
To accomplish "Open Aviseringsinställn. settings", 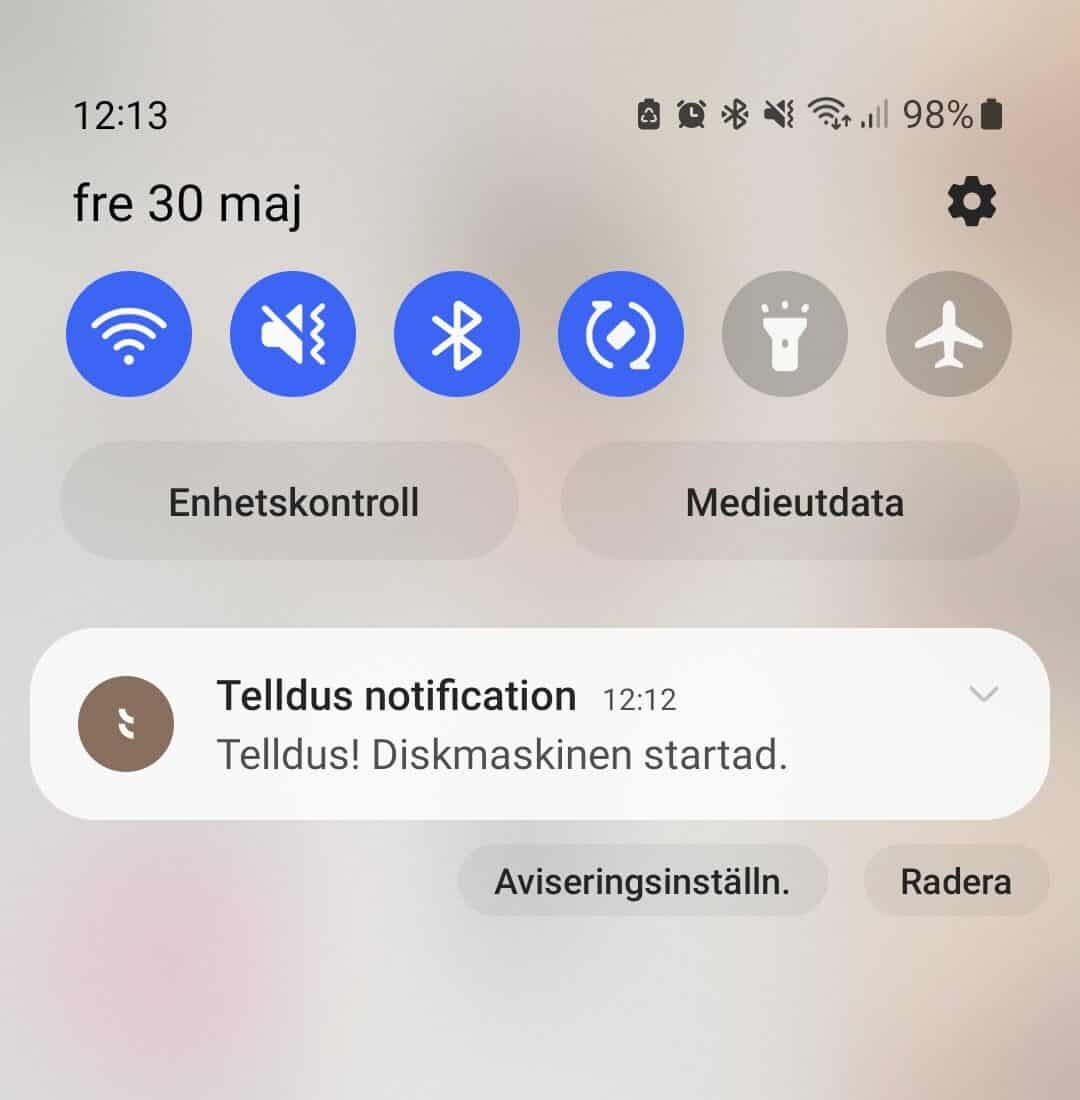I will 642,881.
